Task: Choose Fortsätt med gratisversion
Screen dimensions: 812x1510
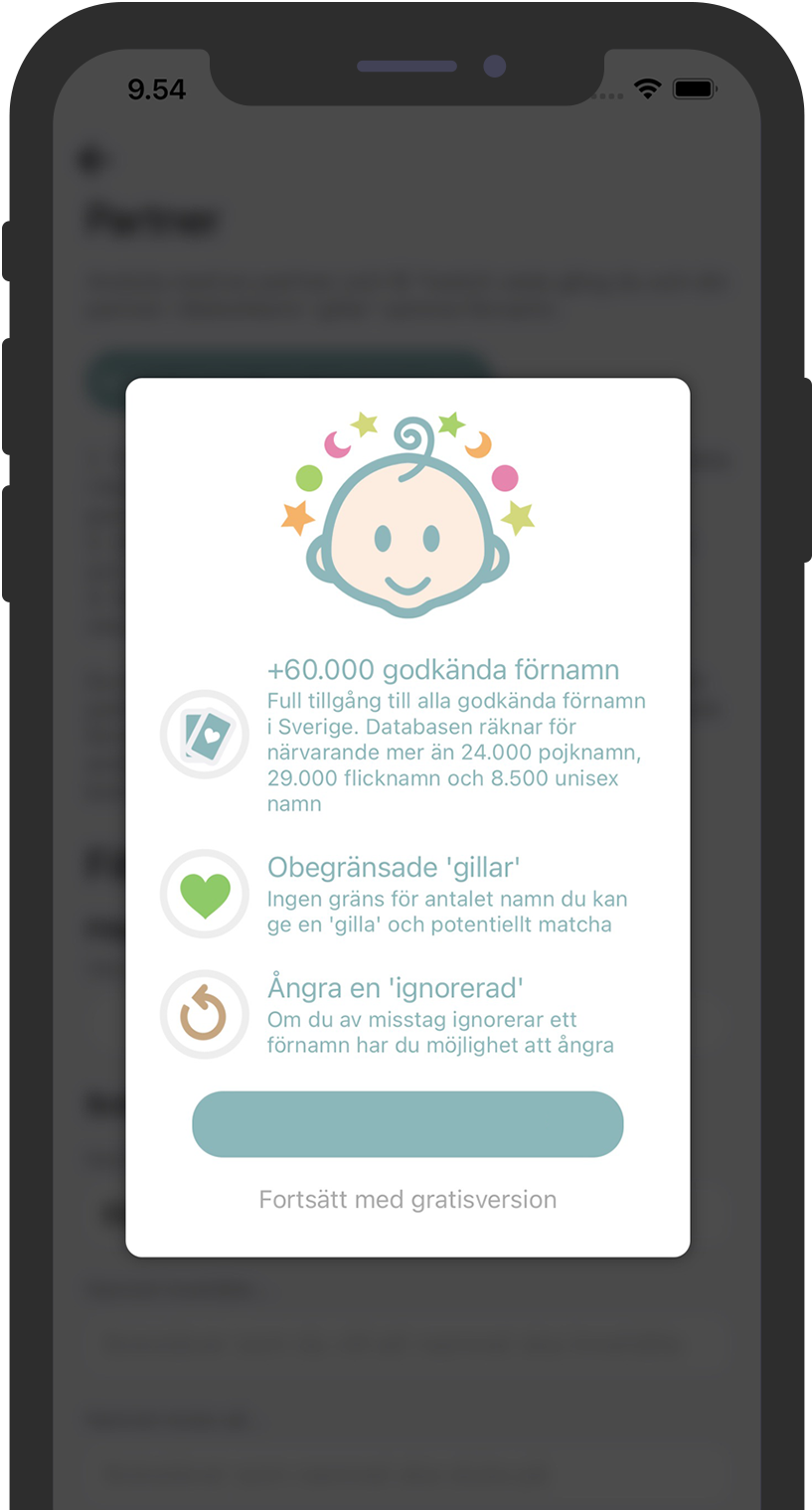Action: [407, 1199]
